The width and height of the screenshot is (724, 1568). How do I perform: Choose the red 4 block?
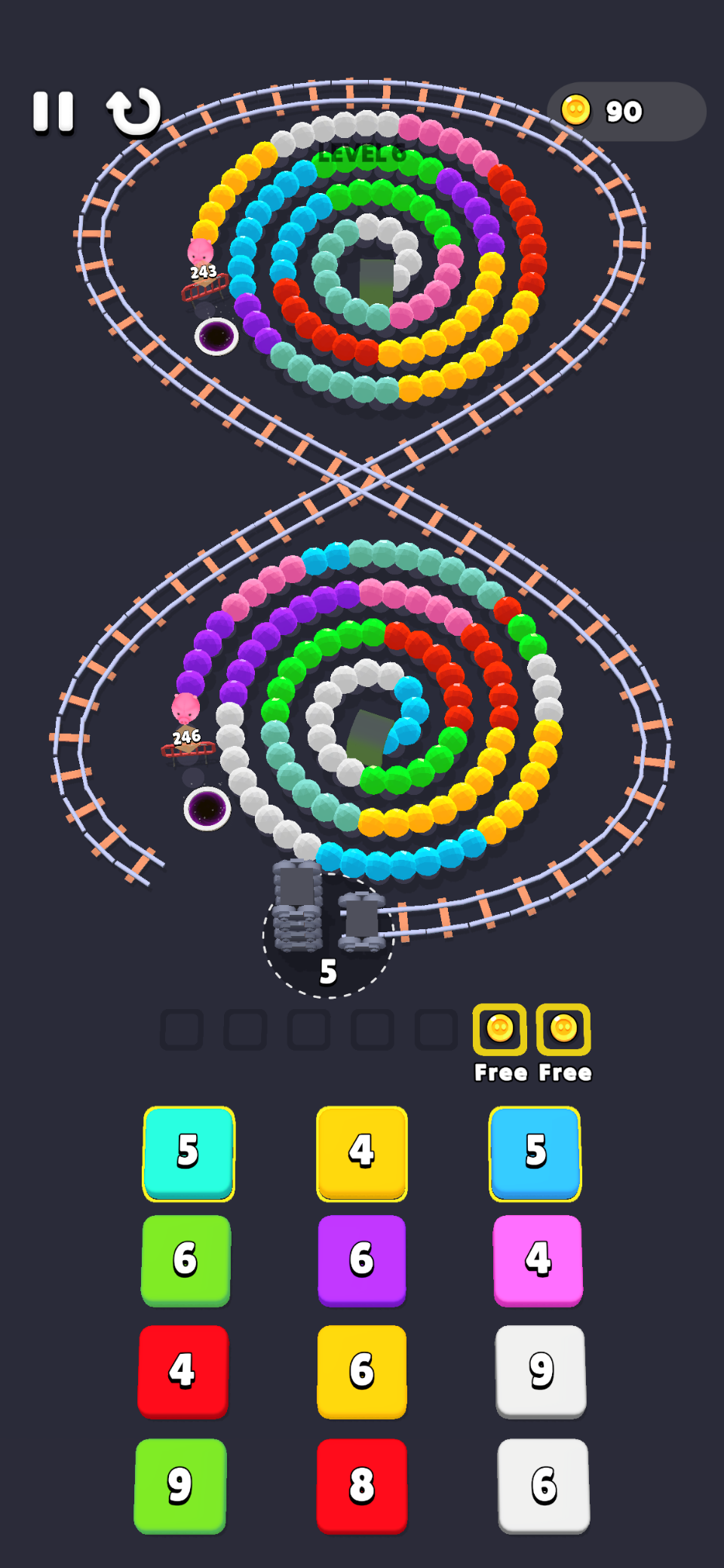183,1370
